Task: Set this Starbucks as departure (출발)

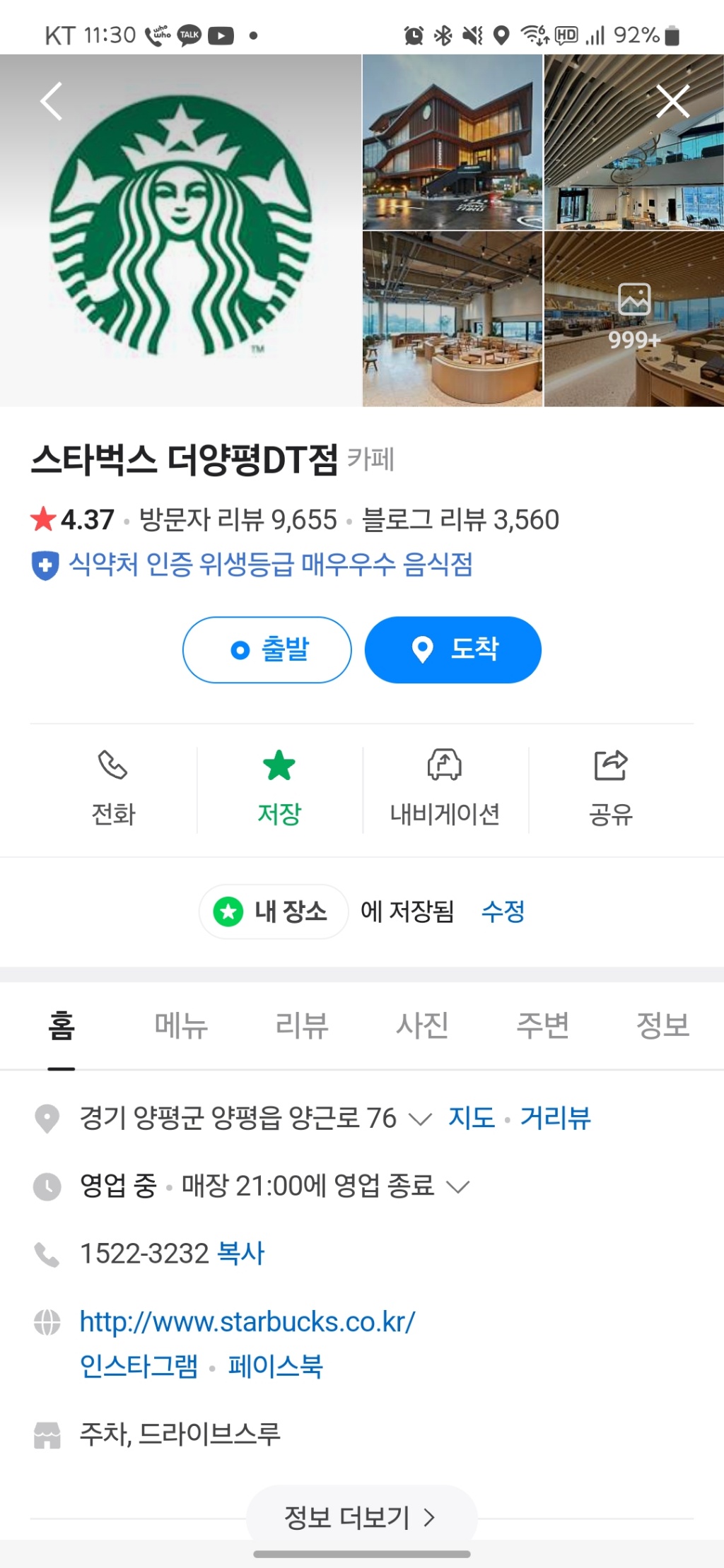Action: (x=267, y=649)
